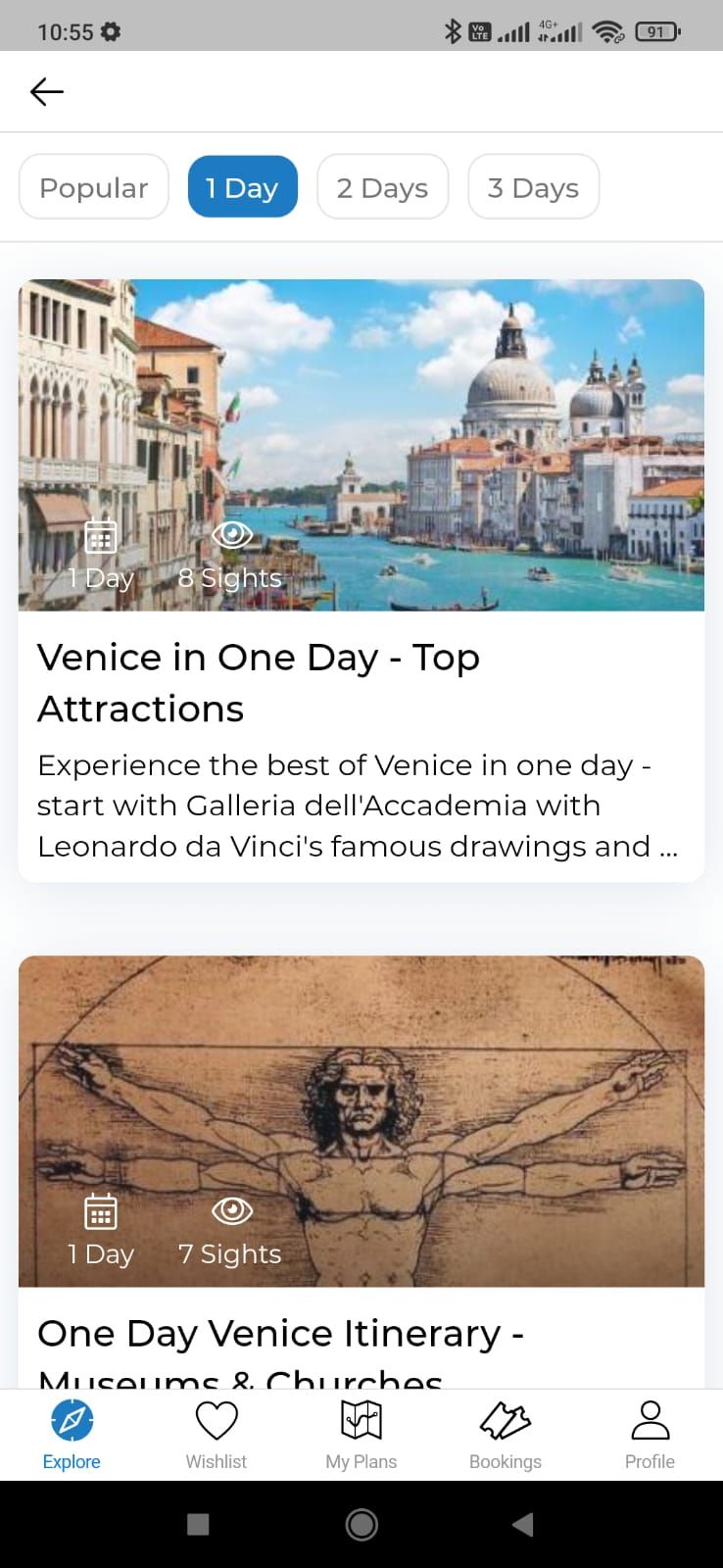This screenshot has height=1568, width=723.
Task: Switch to the 2 Days filter
Action: tap(382, 186)
